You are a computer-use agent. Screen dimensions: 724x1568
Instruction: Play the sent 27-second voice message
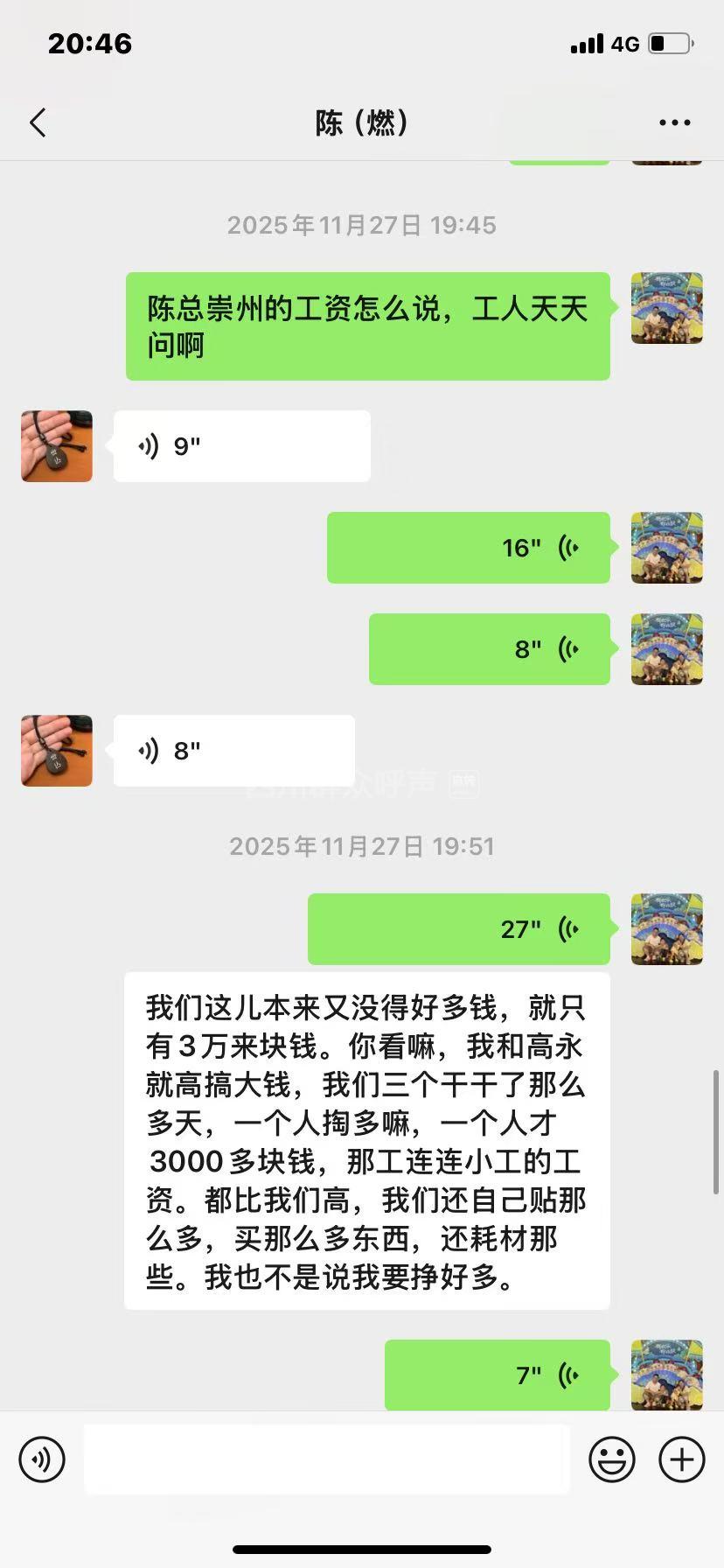point(458,929)
